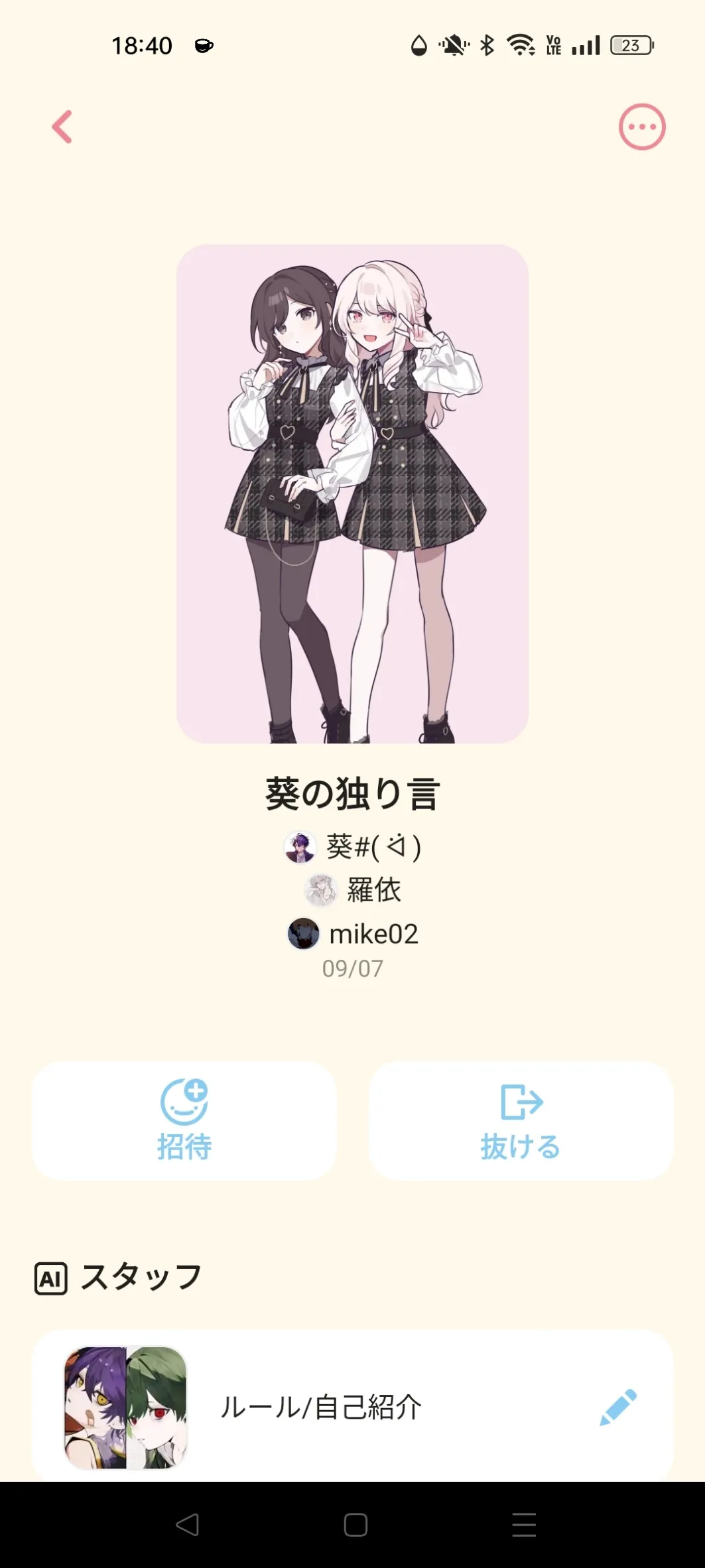
Task: Open member mike02 profile
Action: tap(353, 934)
